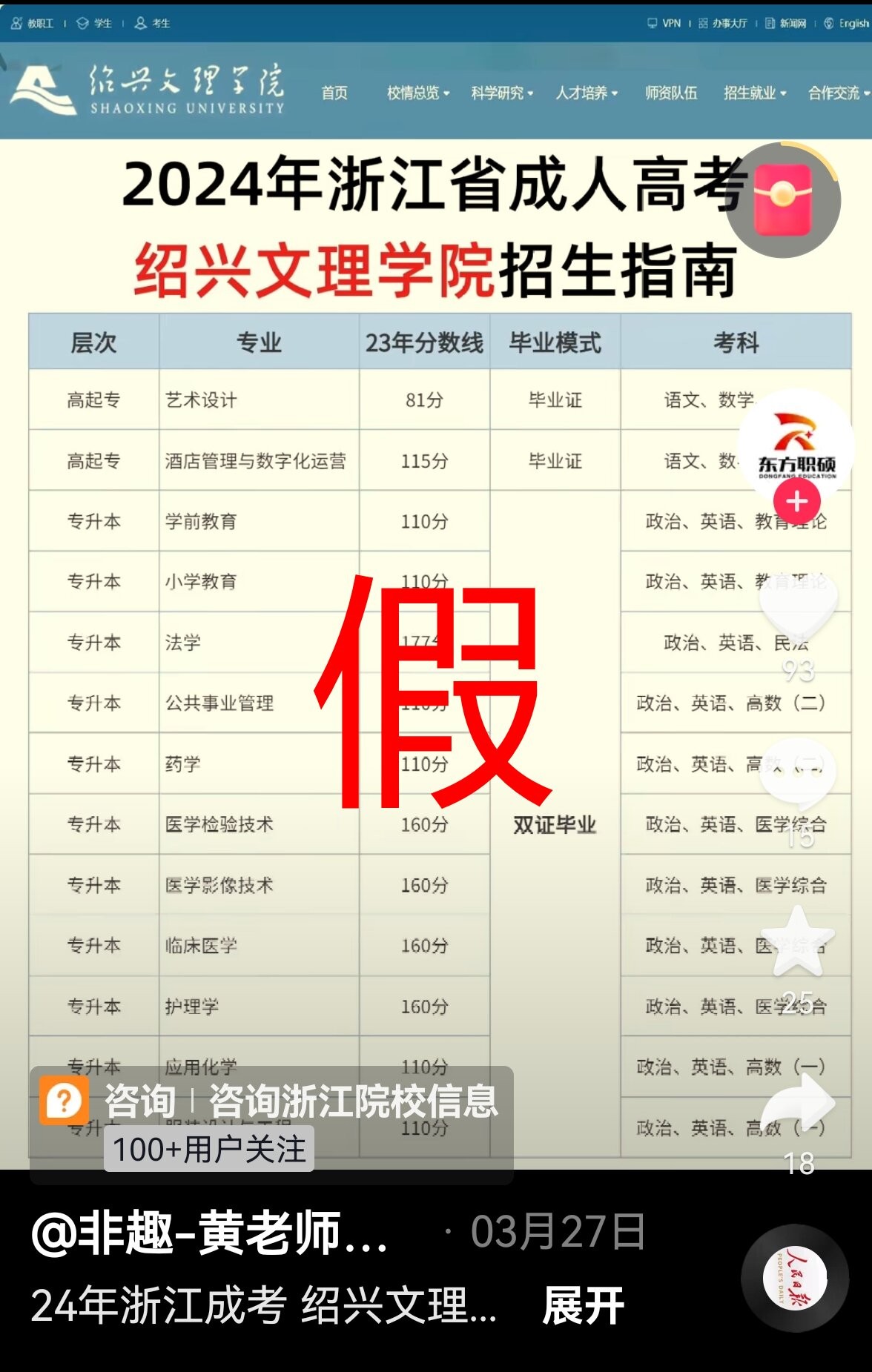Image resolution: width=872 pixels, height=1372 pixels.
Task: Follow 东方职硕 with the plus button
Action: click(x=796, y=502)
